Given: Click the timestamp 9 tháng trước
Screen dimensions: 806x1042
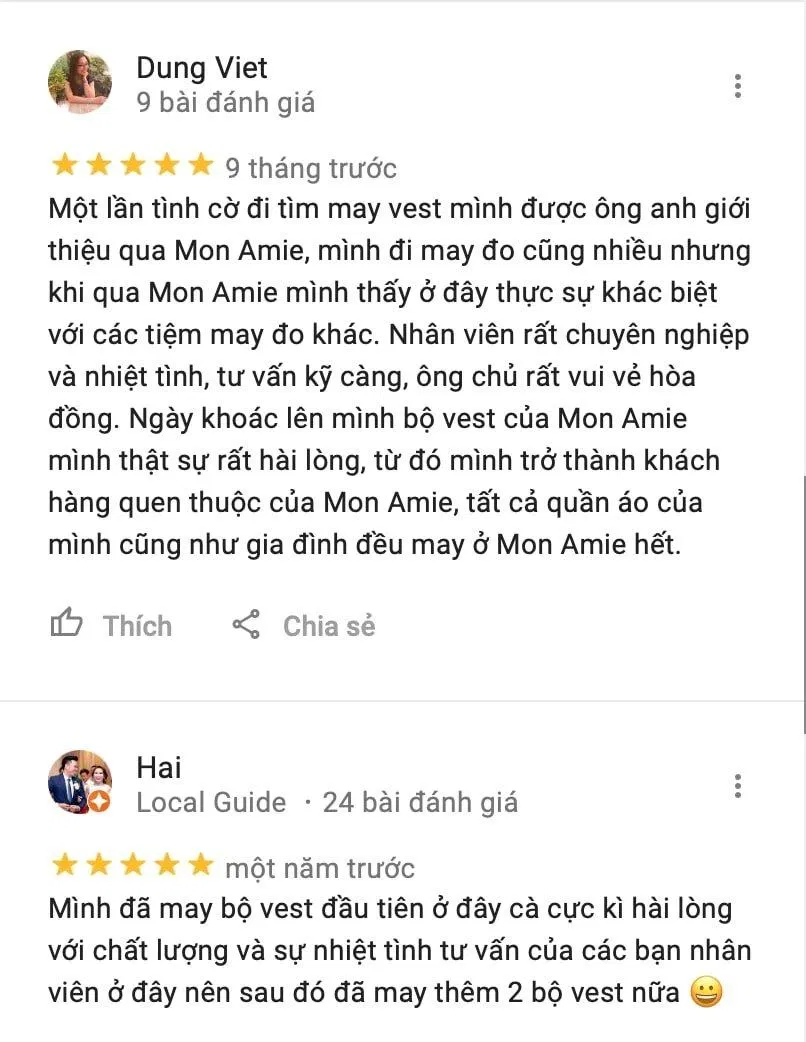Looking at the screenshot, I should tap(310, 167).
